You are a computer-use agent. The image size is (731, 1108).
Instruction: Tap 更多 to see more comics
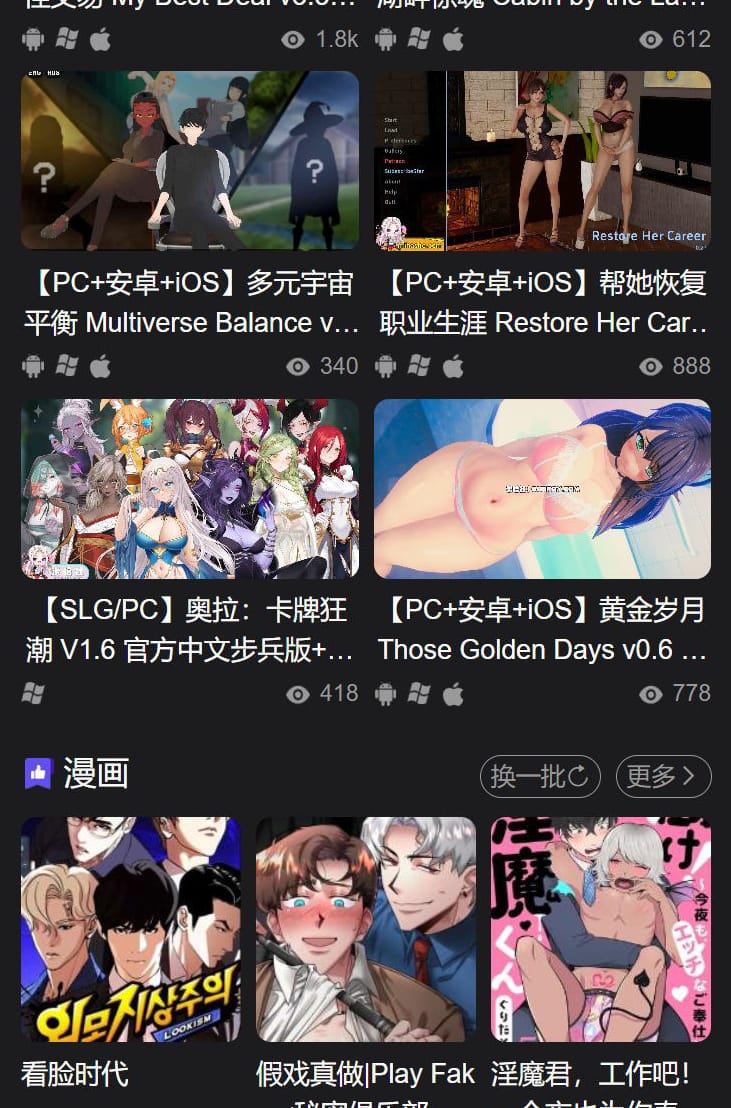(x=663, y=776)
